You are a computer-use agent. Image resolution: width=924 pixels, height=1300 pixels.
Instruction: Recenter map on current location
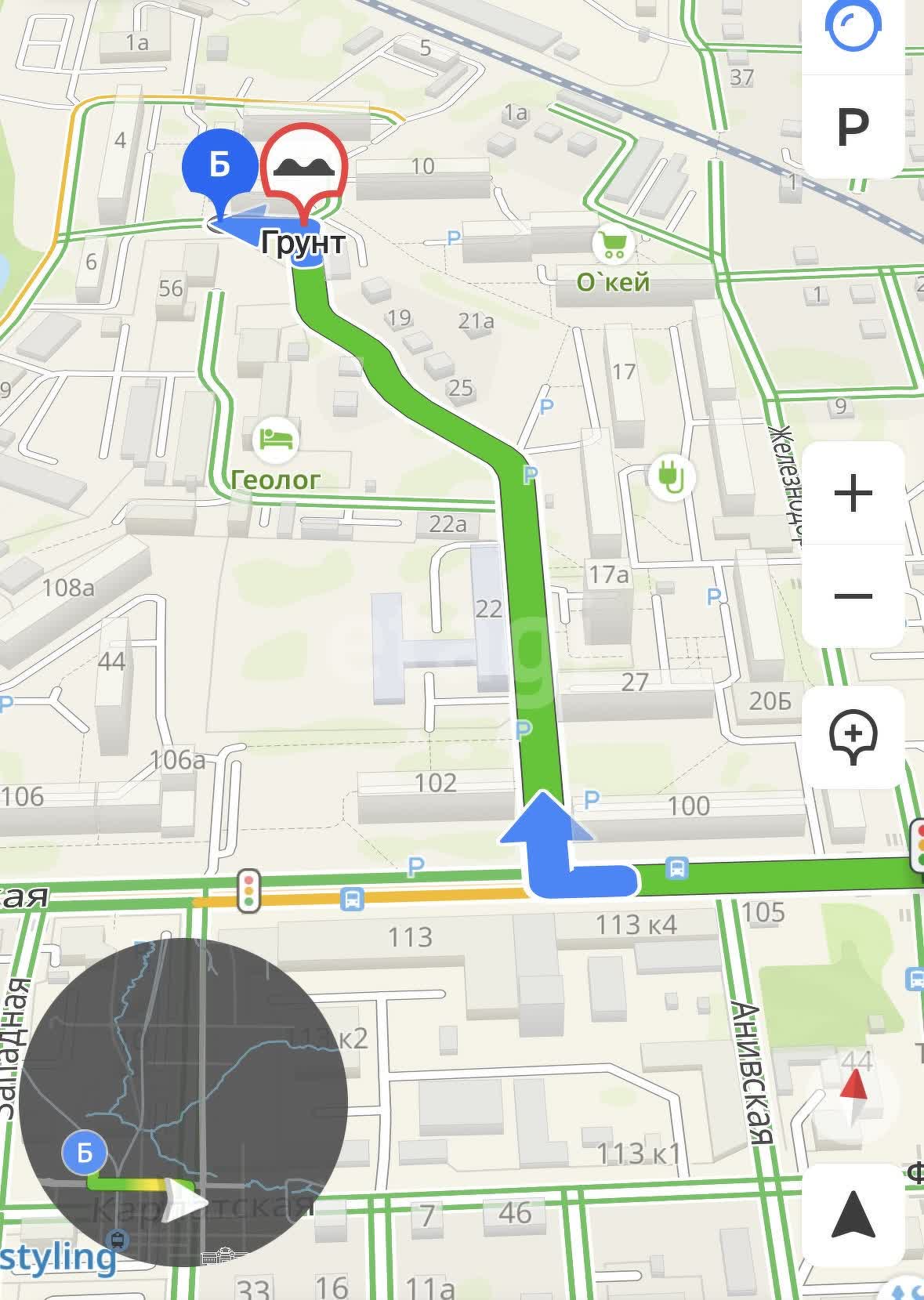853,1215
